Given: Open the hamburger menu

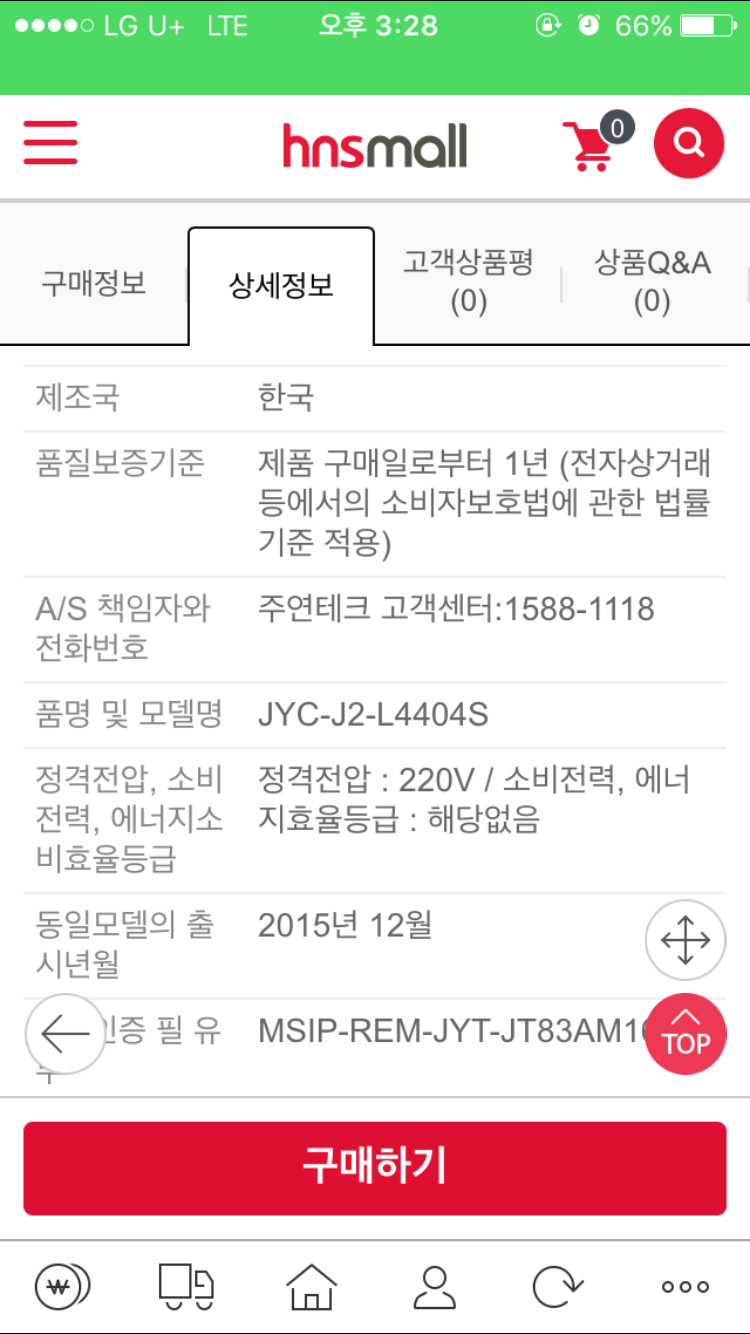Looking at the screenshot, I should [50, 143].
